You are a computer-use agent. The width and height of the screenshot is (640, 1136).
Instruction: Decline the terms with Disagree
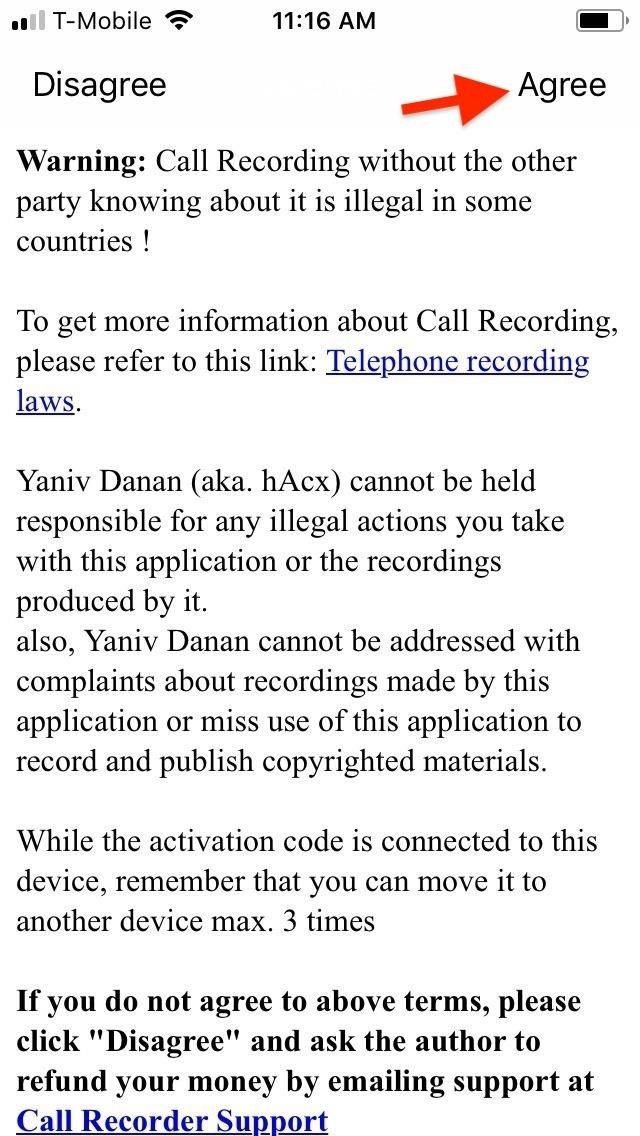pos(99,86)
